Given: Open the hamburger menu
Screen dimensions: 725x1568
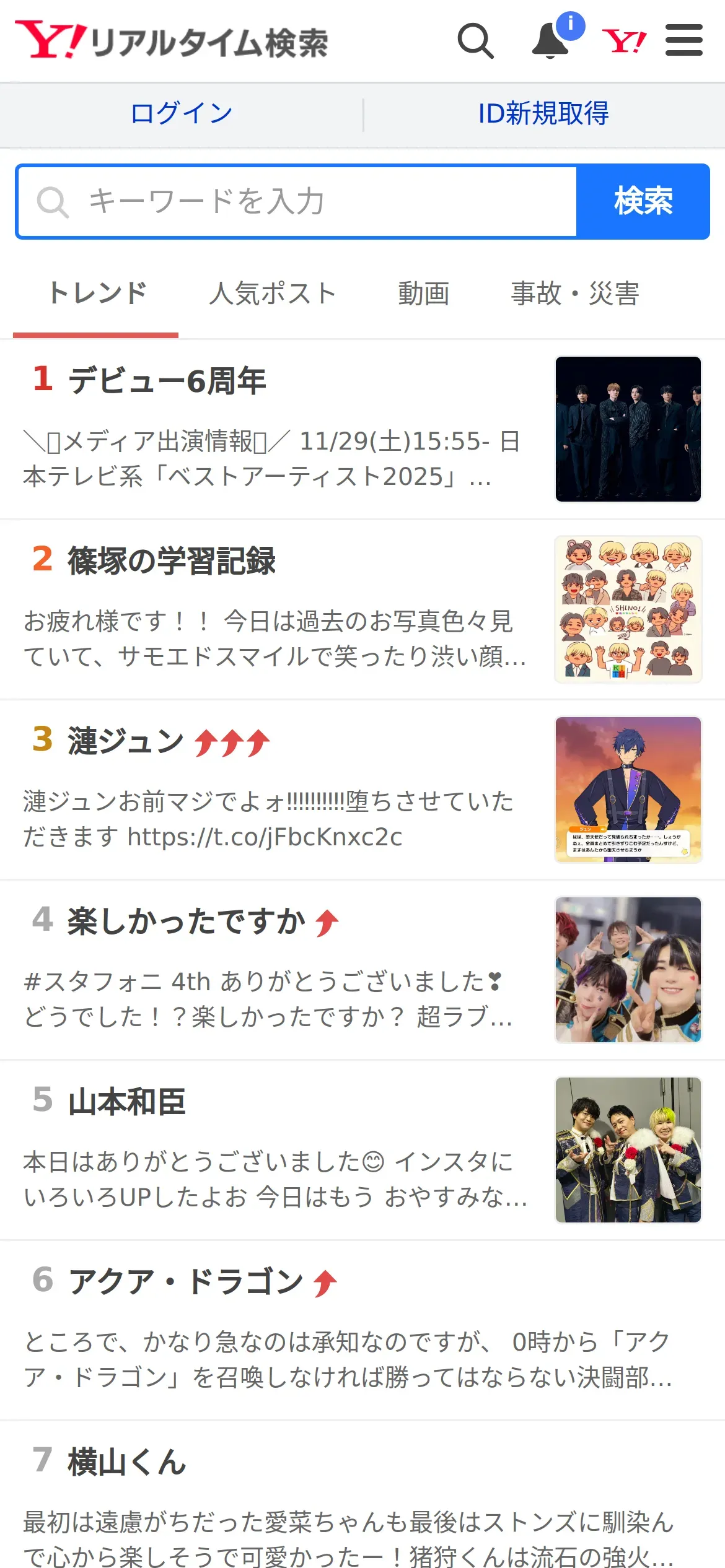Looking at the screenshot, I should (683, 41).
